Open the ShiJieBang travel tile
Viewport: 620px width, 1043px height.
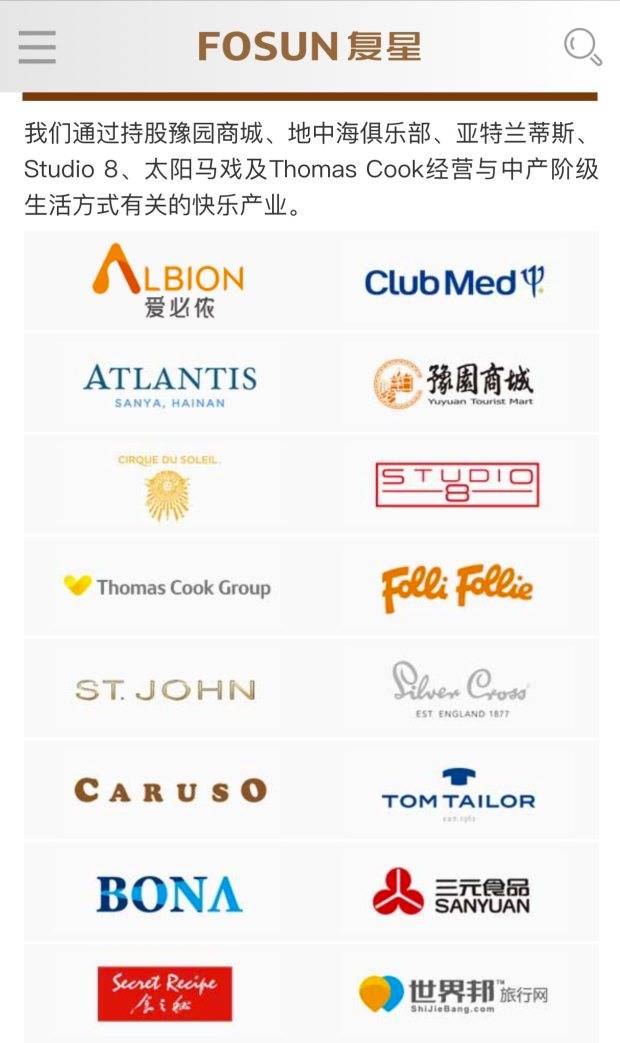[455, 993]
